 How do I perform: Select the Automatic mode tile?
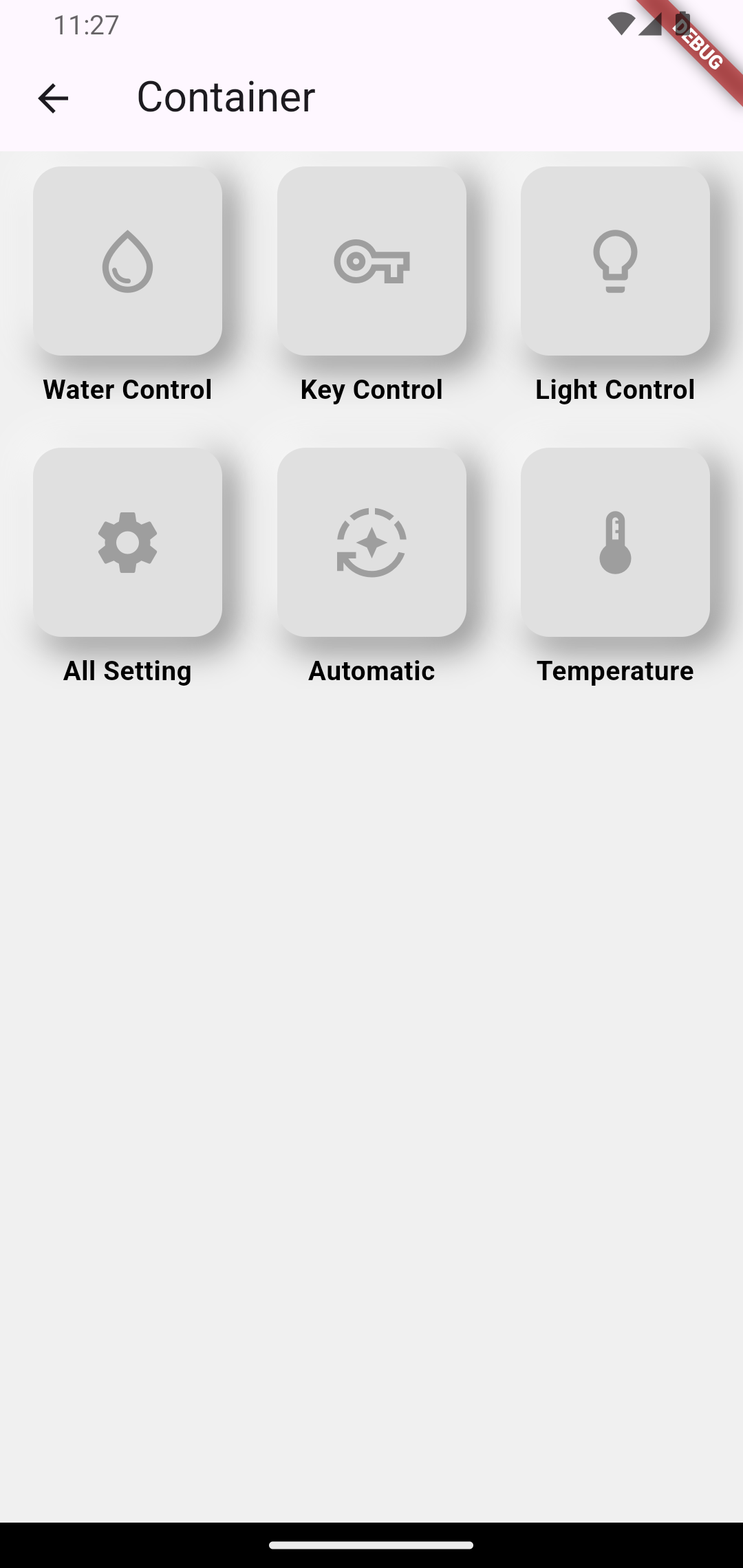pos(371,543)
